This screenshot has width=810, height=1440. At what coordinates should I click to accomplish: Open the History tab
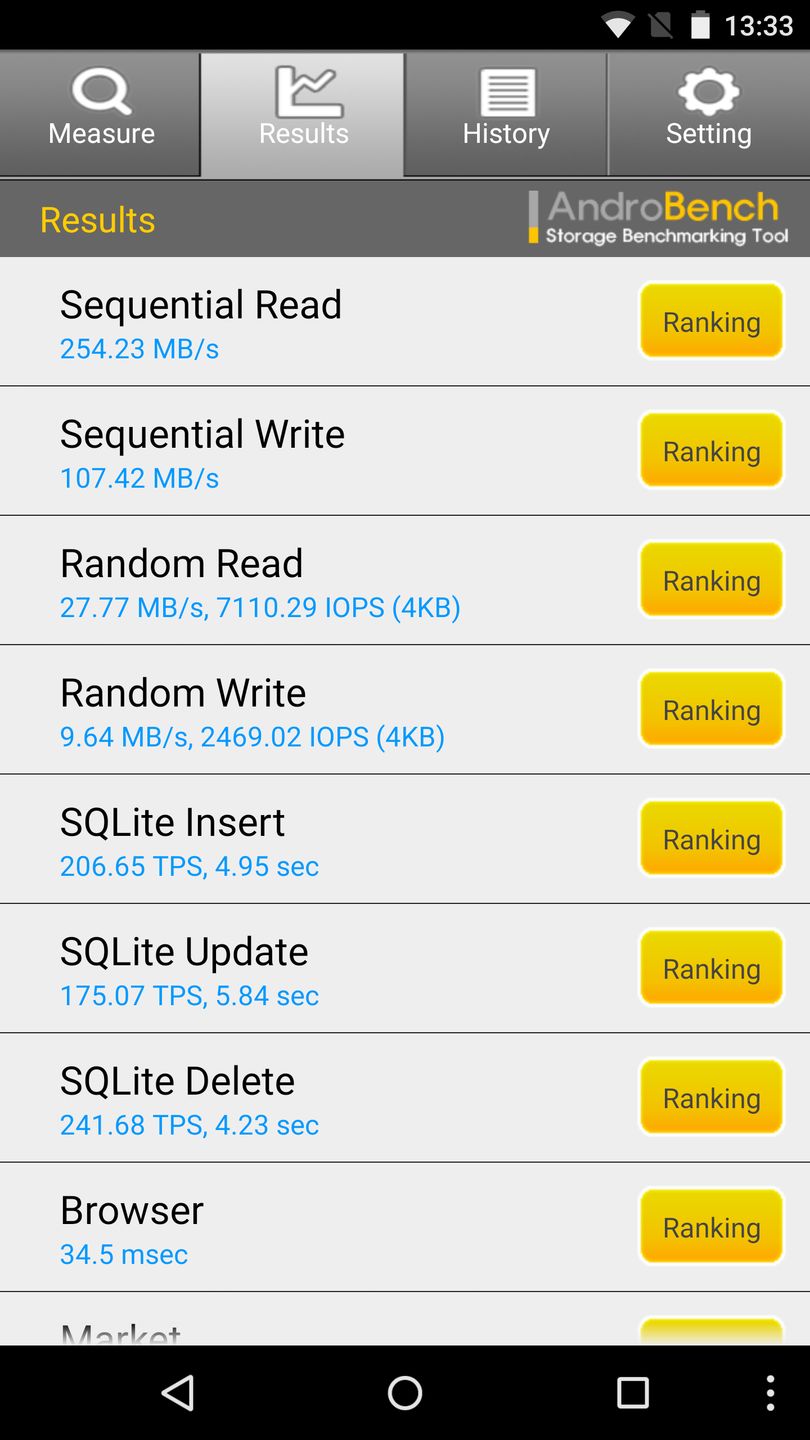pyautogui.click(x=506, y=113)
